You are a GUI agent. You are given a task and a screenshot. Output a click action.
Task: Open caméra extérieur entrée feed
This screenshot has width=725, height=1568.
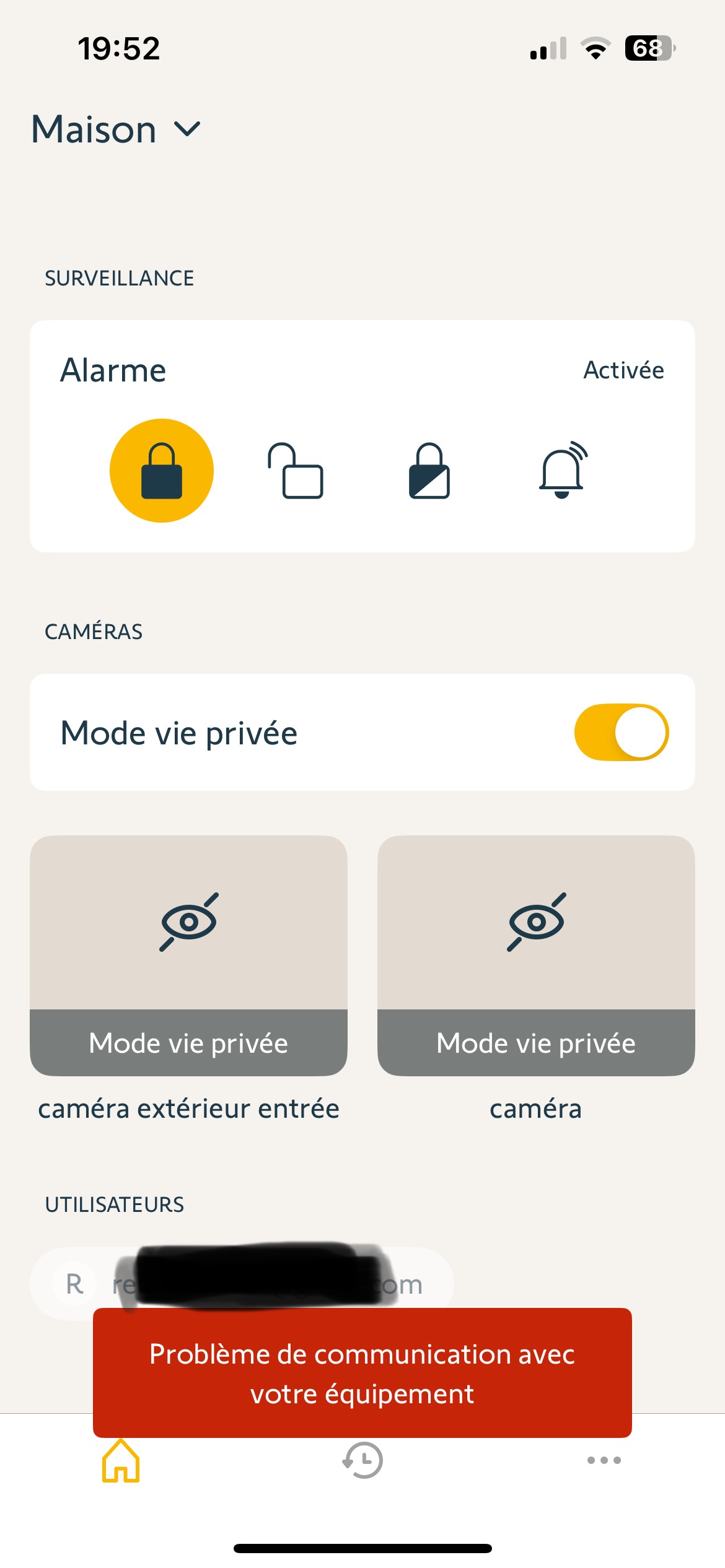[x=188, y=956]
